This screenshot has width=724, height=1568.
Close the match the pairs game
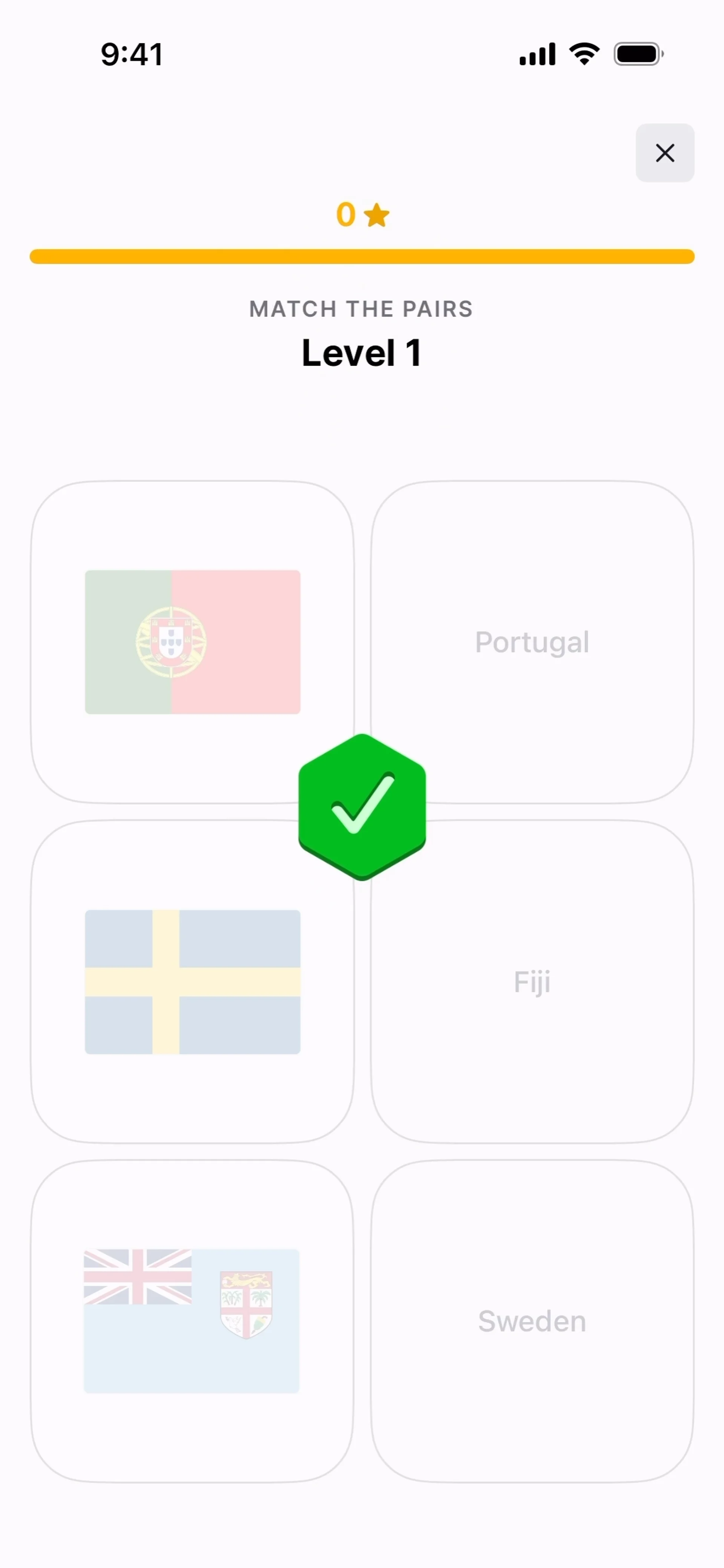664,153
